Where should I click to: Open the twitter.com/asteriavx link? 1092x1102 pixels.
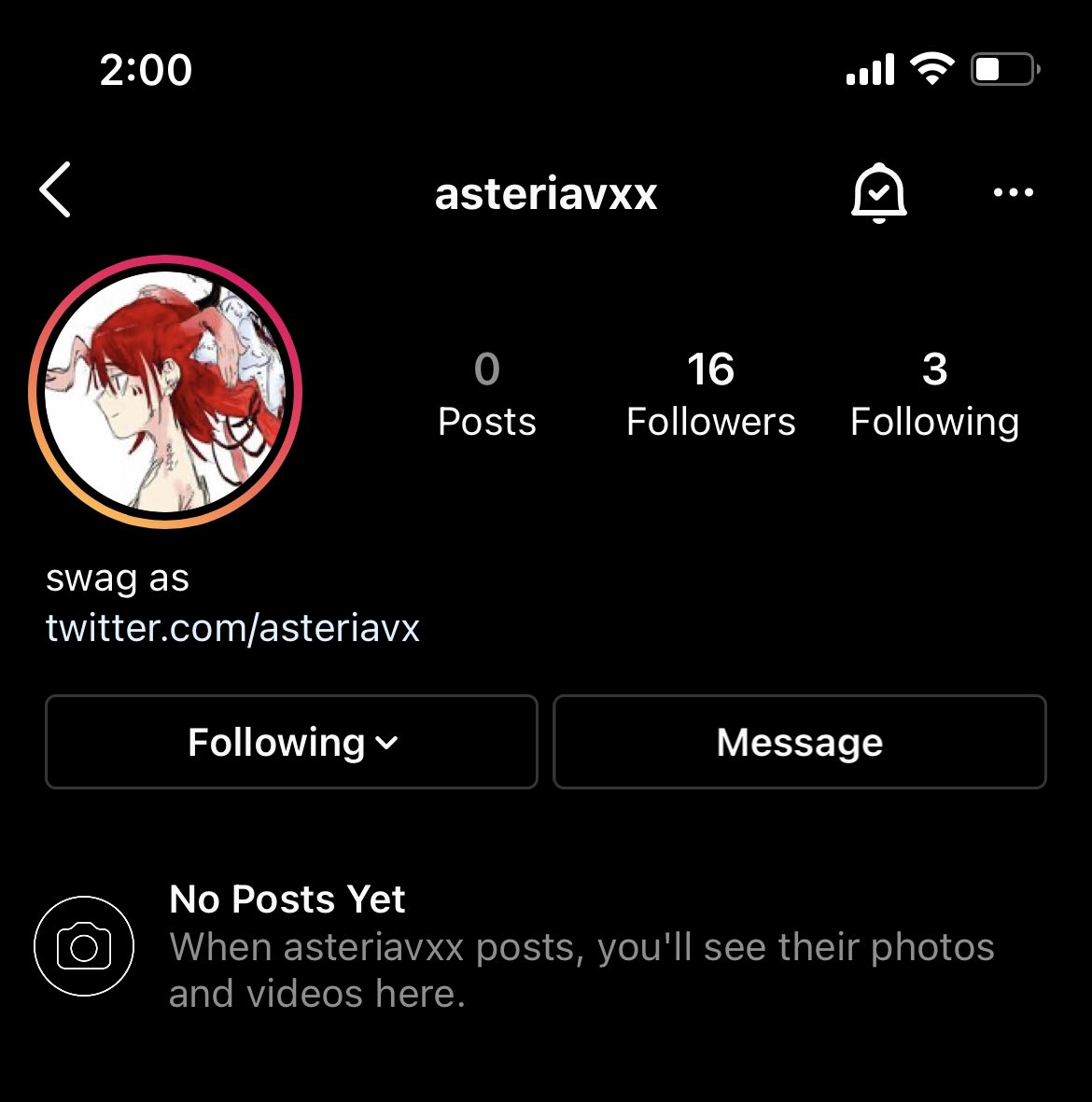pos(232,628)
